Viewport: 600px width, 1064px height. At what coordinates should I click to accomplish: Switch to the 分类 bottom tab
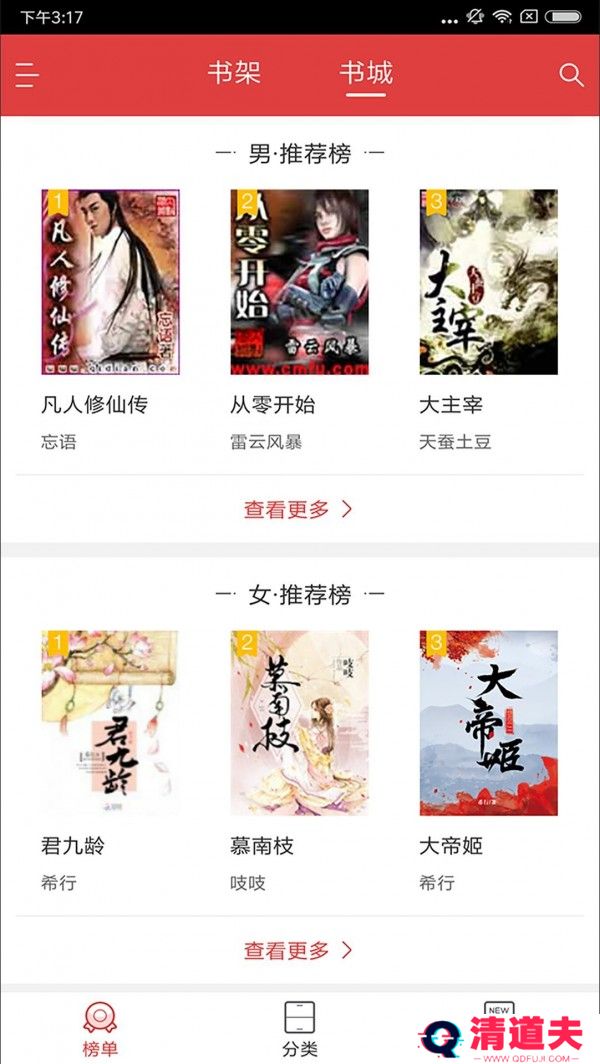pos(300,1029)
